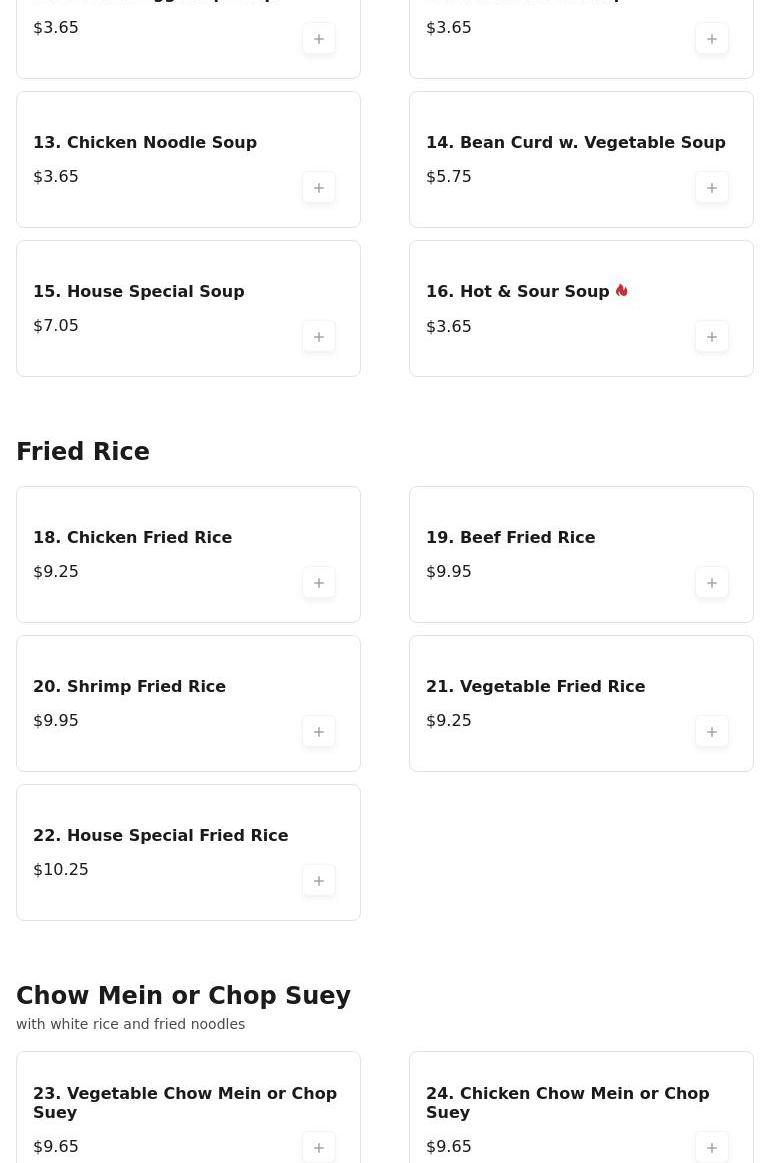770x1163 pixels.
Task: Add House Special Fried Rice to order
Action: tap(319, 881)
